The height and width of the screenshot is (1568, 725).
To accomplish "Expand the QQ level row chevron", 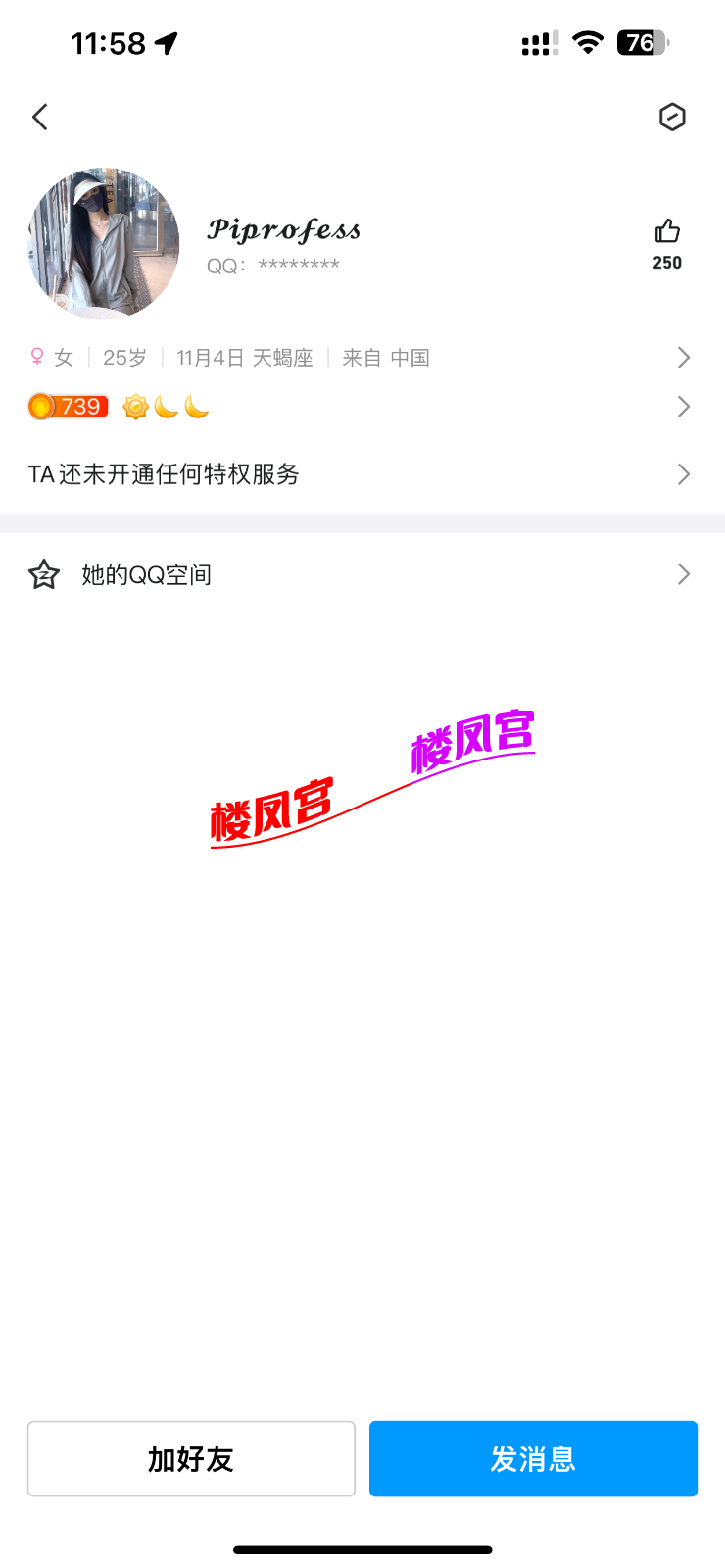I will tap(684, 406).
